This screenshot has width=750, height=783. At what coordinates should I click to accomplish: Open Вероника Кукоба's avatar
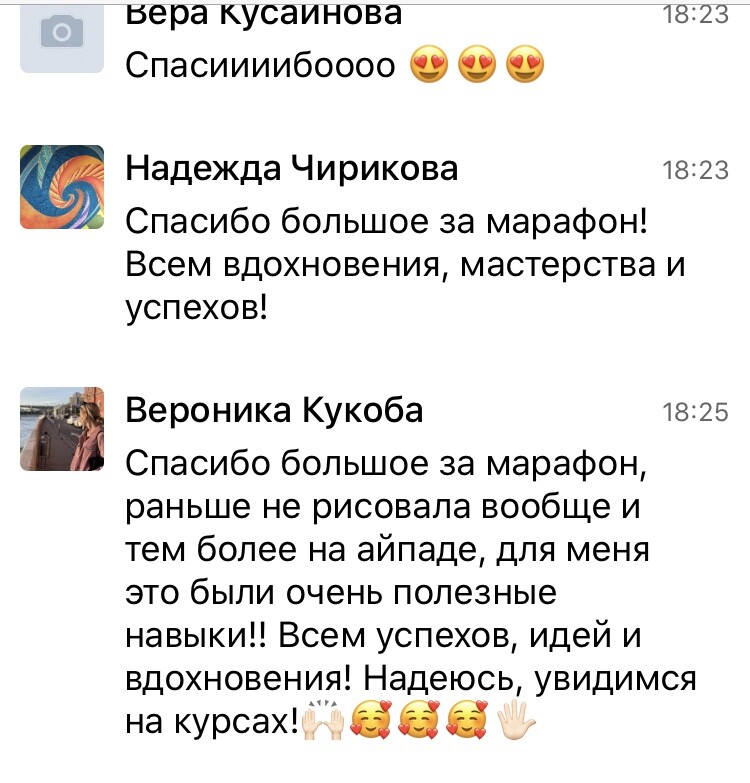point(62,428)
